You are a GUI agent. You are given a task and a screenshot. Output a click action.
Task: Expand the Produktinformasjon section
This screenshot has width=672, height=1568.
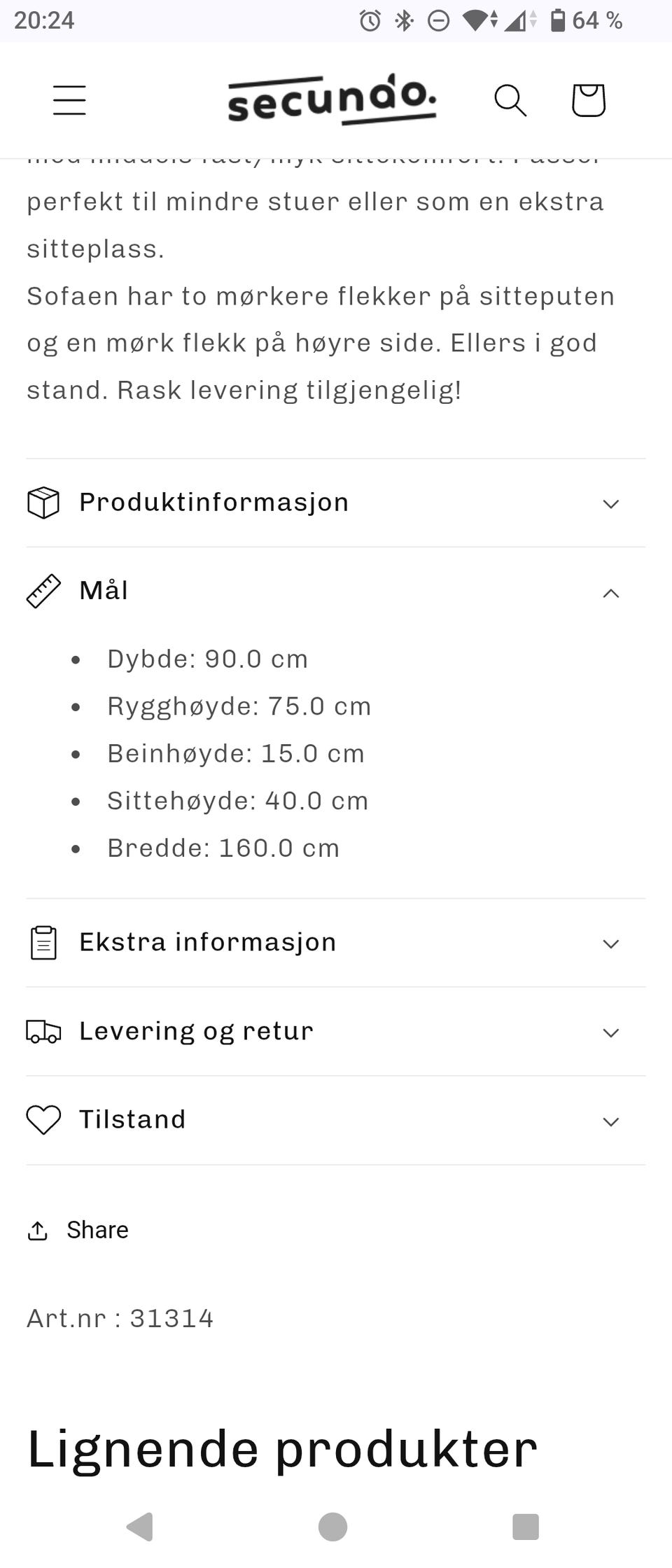611,503
